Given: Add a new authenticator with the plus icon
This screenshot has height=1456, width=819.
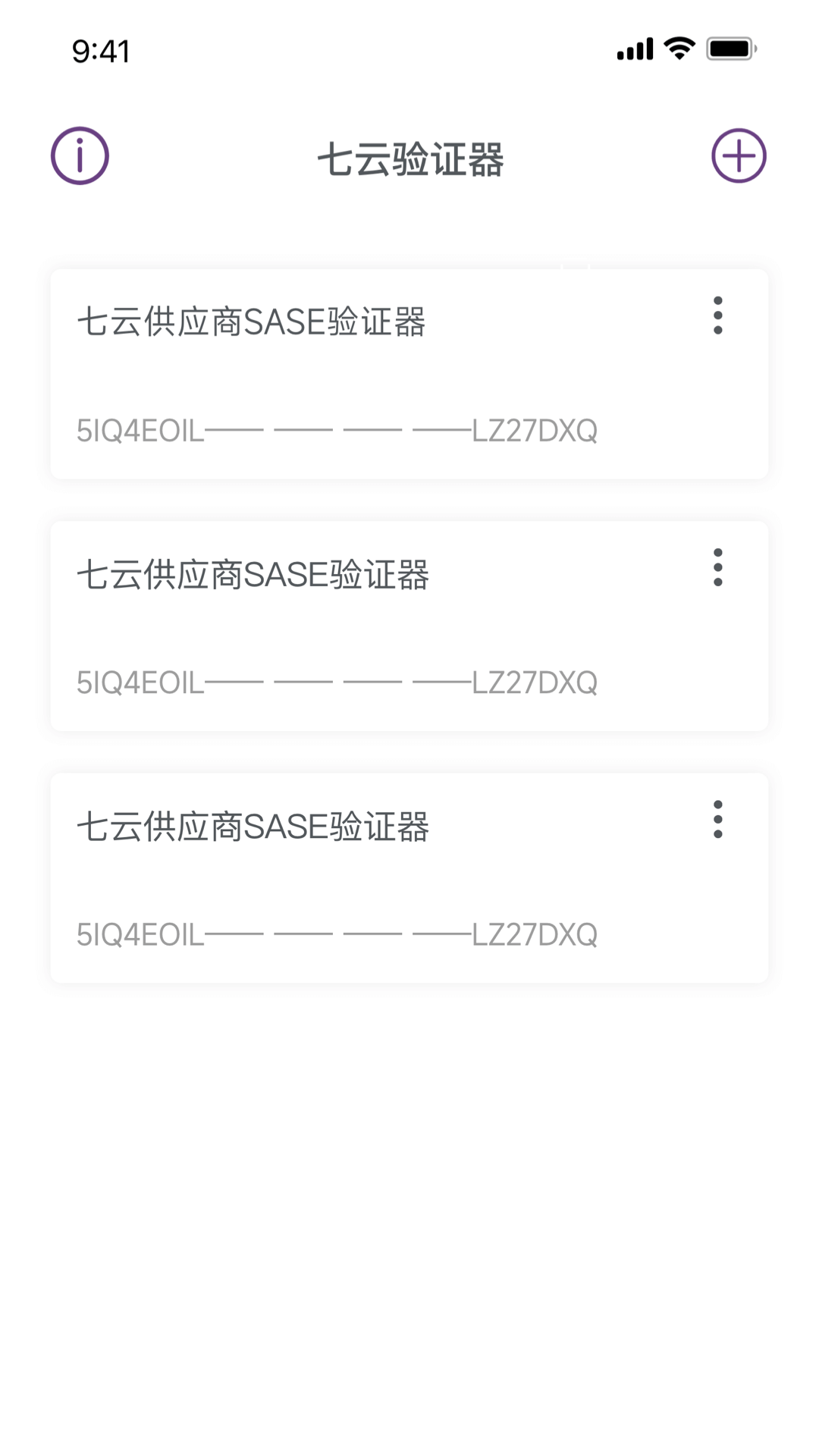Looking at the screenshot, I should point(739,156).
